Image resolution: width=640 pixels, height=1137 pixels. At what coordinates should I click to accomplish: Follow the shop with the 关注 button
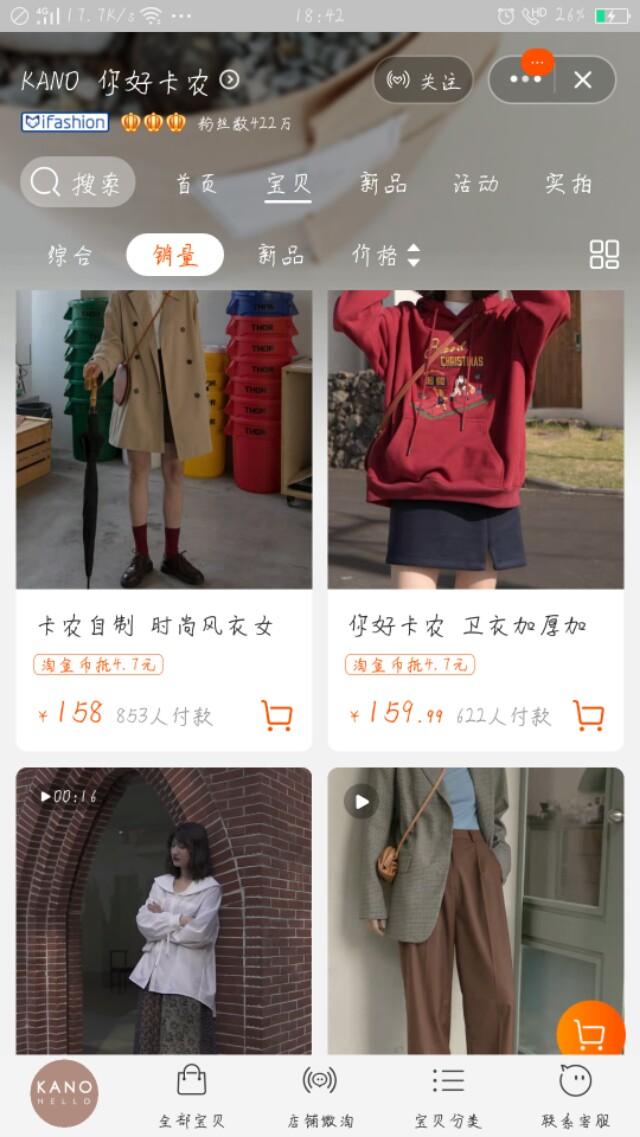(x=423, y=80)
